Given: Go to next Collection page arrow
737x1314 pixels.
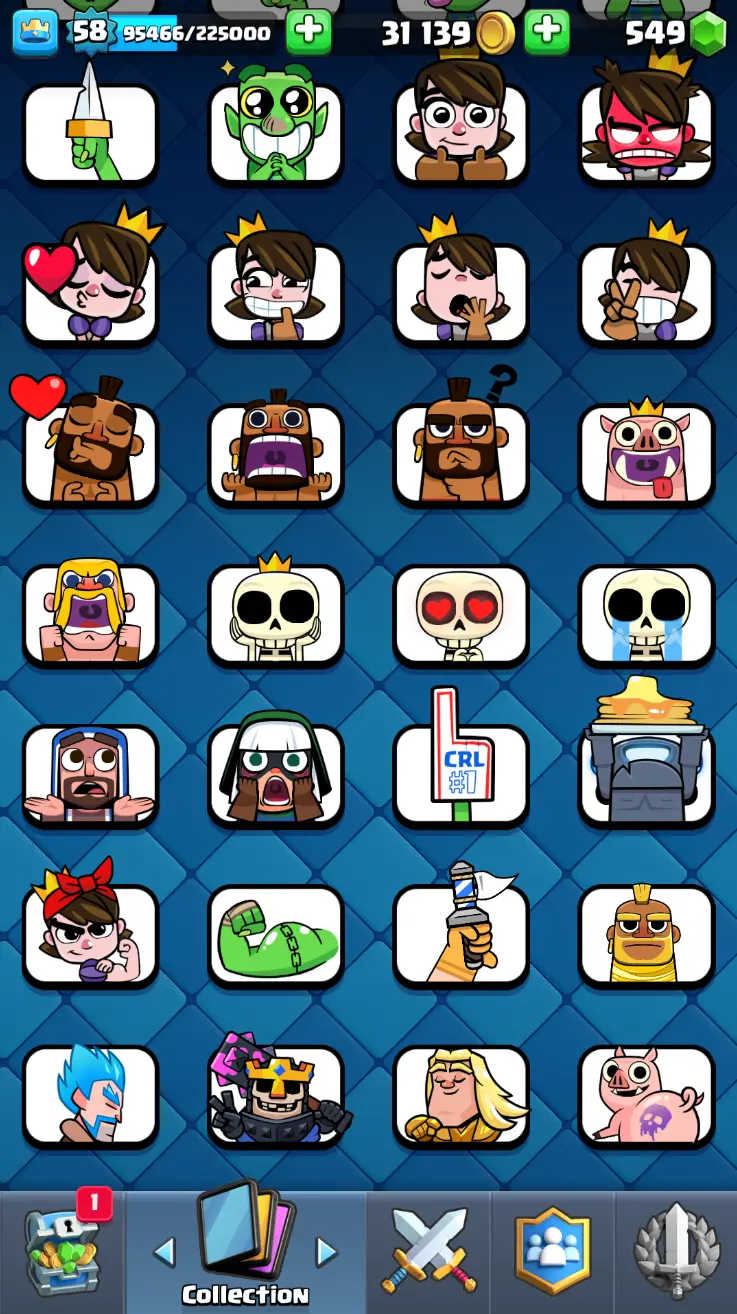Looking at the screenshot, I should pos(326,1251).
